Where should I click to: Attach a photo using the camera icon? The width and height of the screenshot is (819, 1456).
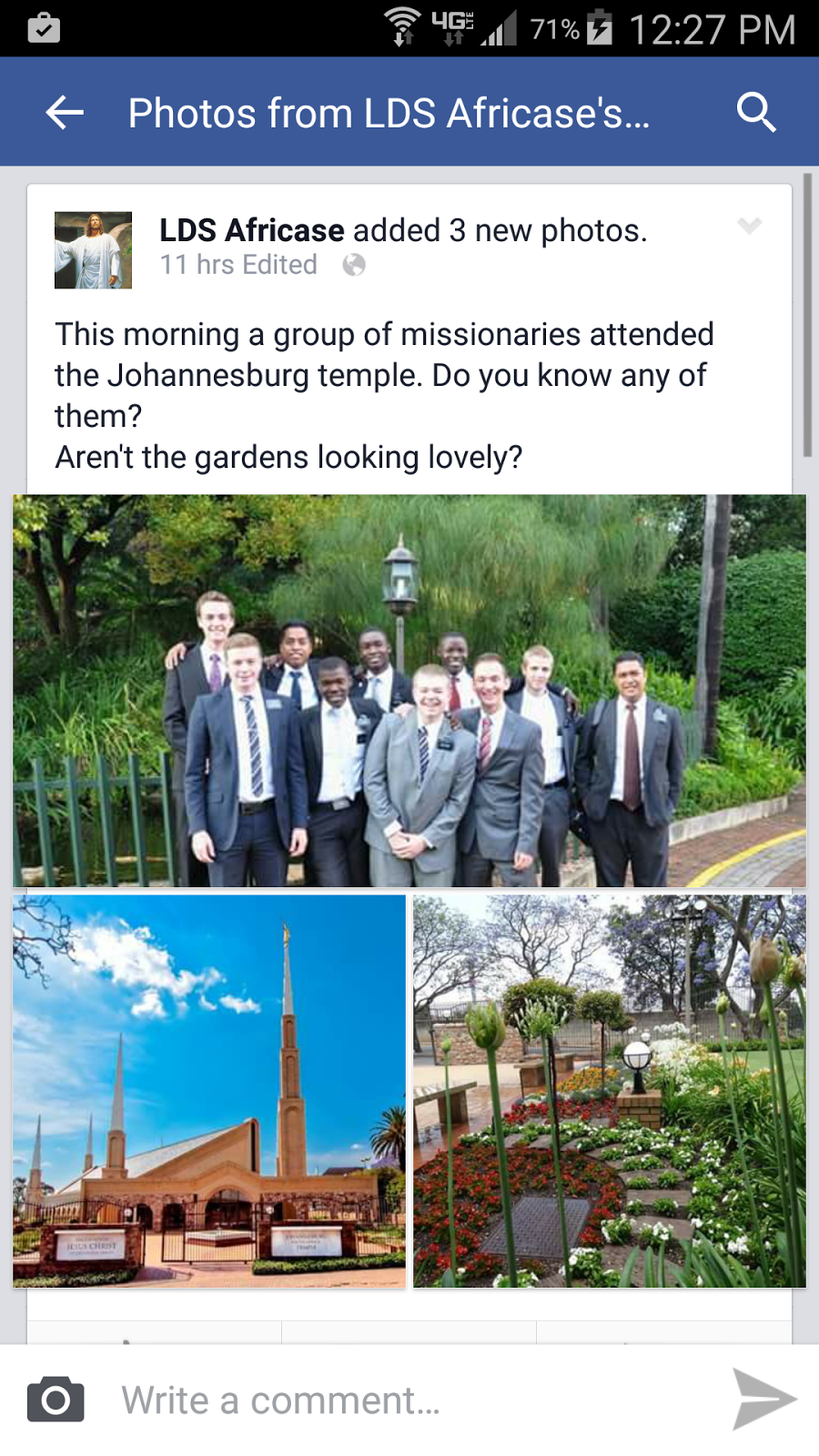coord(56,1400)
